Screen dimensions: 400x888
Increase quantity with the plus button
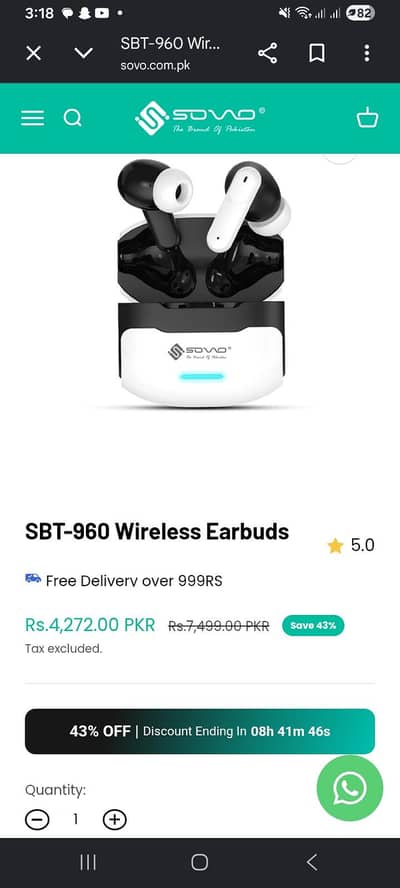pos(114,819)
